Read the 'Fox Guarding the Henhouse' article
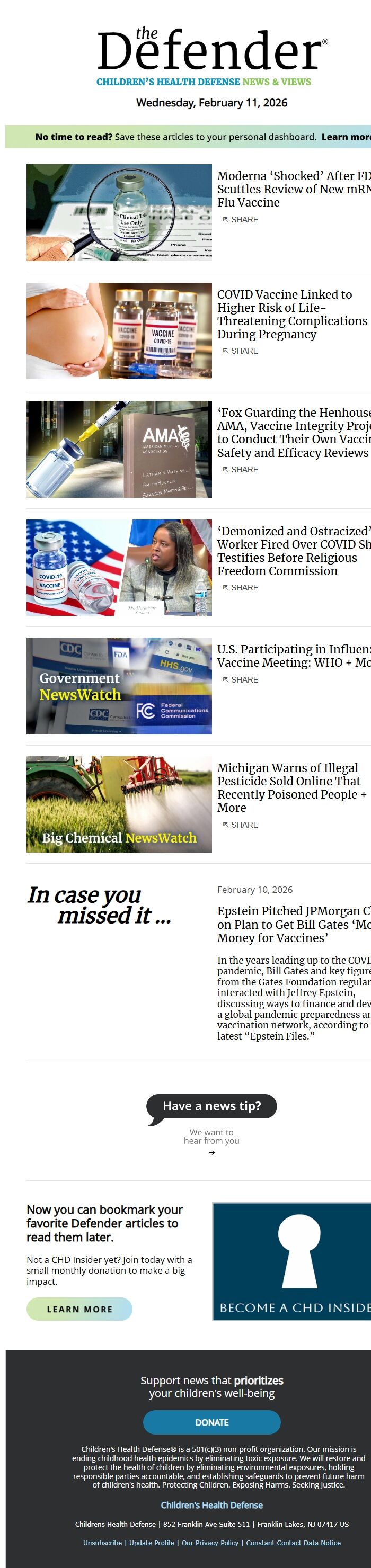The image size is (371, 1568). [x=294, y=432]
